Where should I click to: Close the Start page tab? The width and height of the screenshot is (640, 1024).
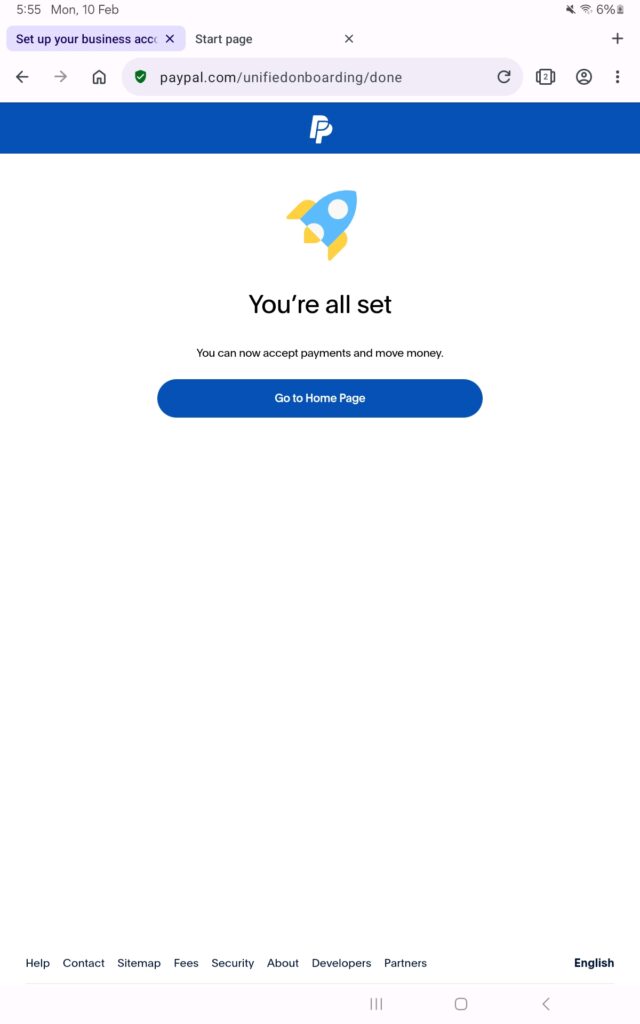click(349, 39)
